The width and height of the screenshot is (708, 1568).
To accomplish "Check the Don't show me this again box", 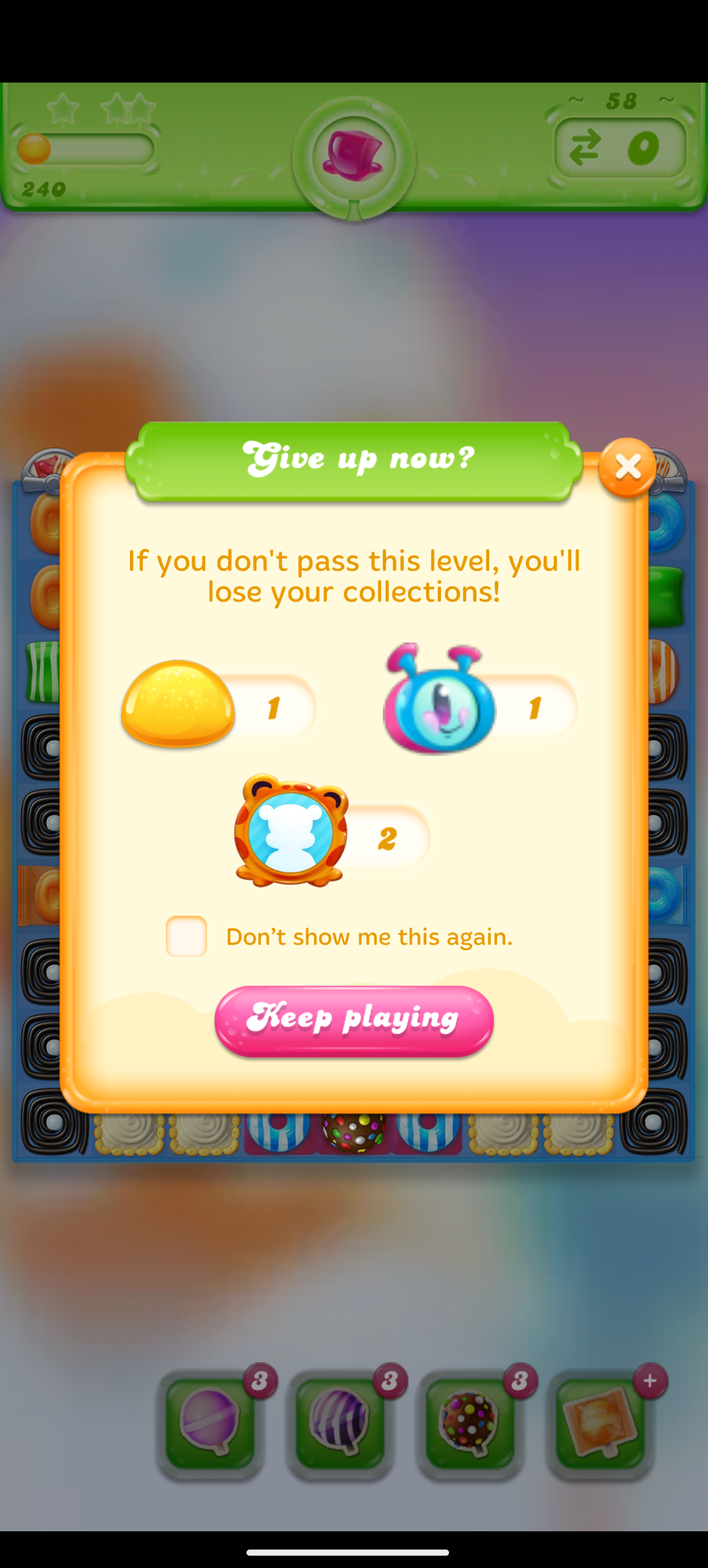I will (187, 936).
